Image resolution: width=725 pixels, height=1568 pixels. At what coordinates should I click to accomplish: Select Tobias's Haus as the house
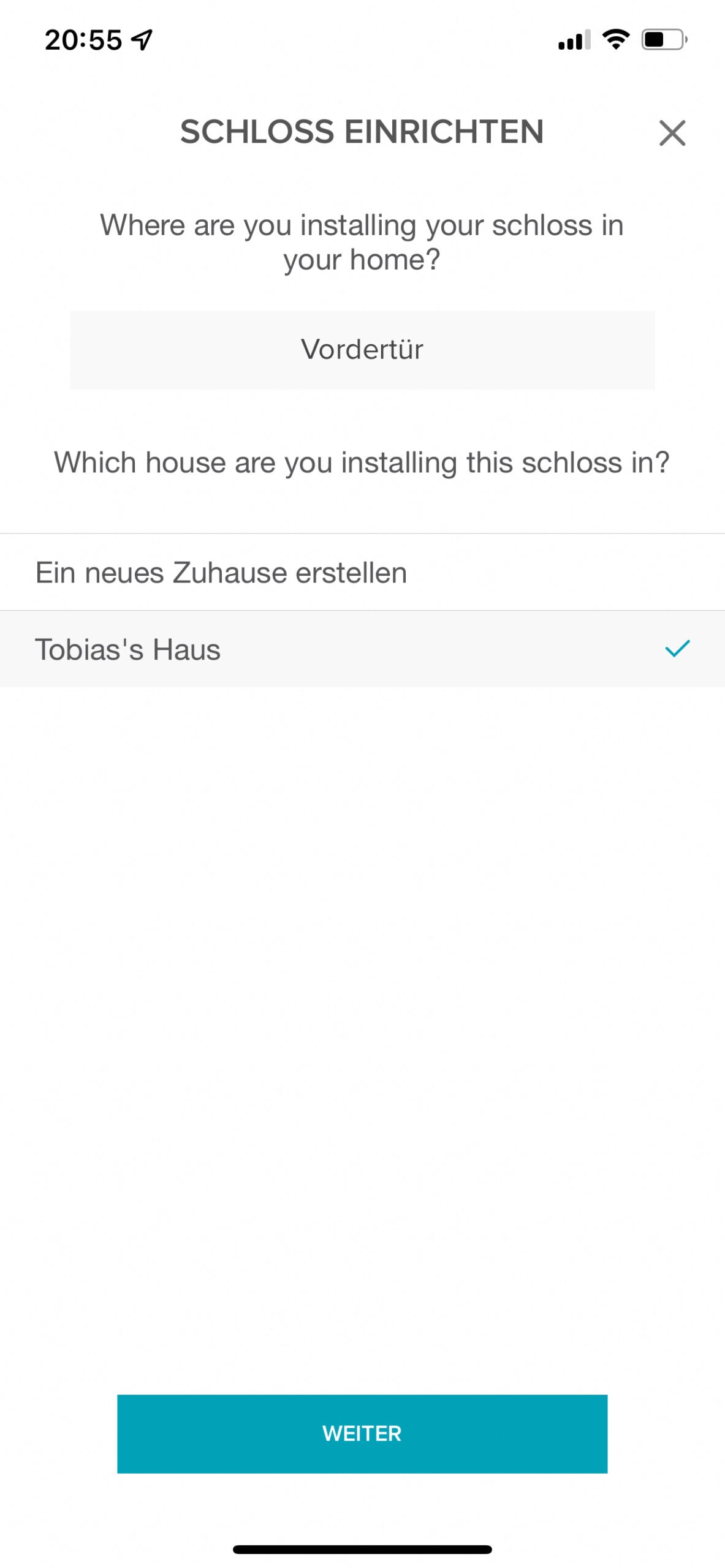tap(362, 649)
